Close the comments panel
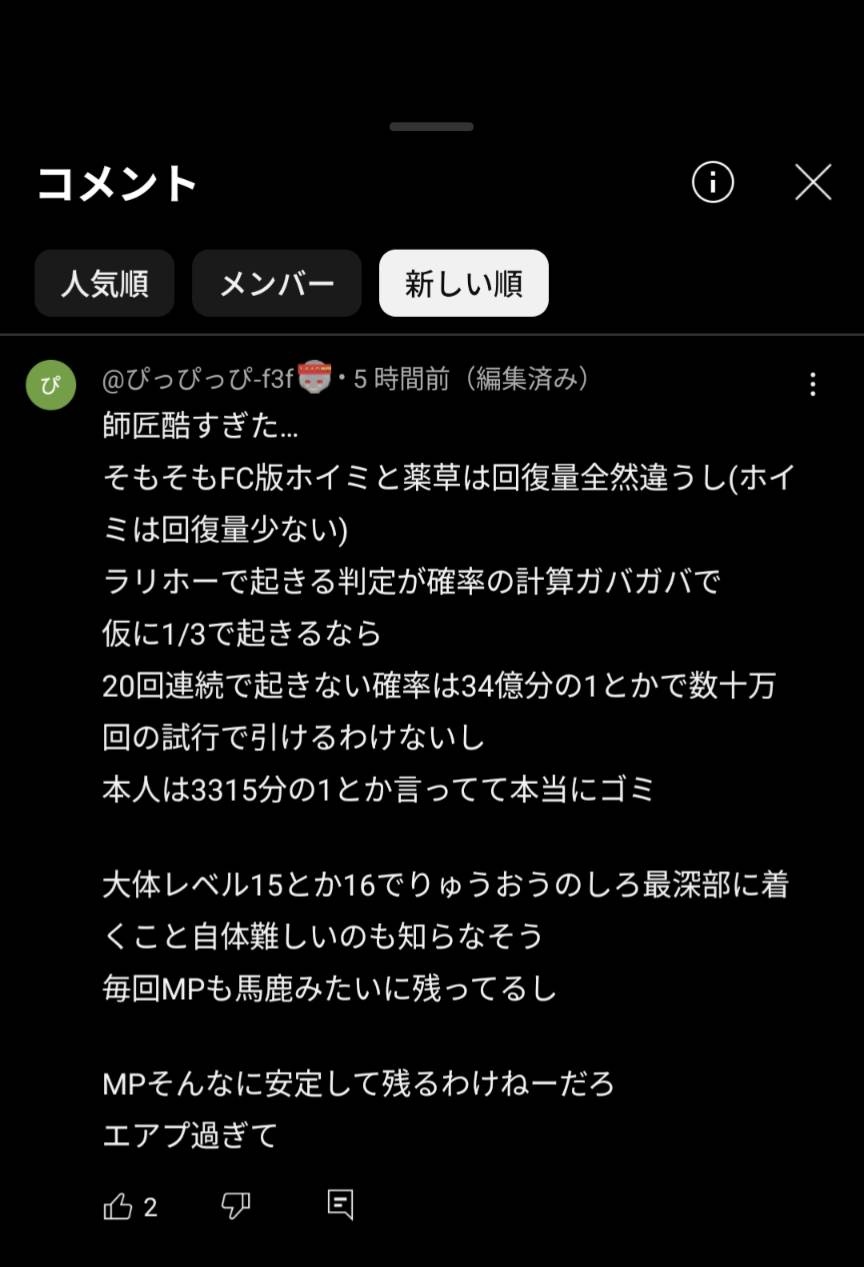Image resolution: width=864 pixels, height=1267 pixels. click(813, 183)
